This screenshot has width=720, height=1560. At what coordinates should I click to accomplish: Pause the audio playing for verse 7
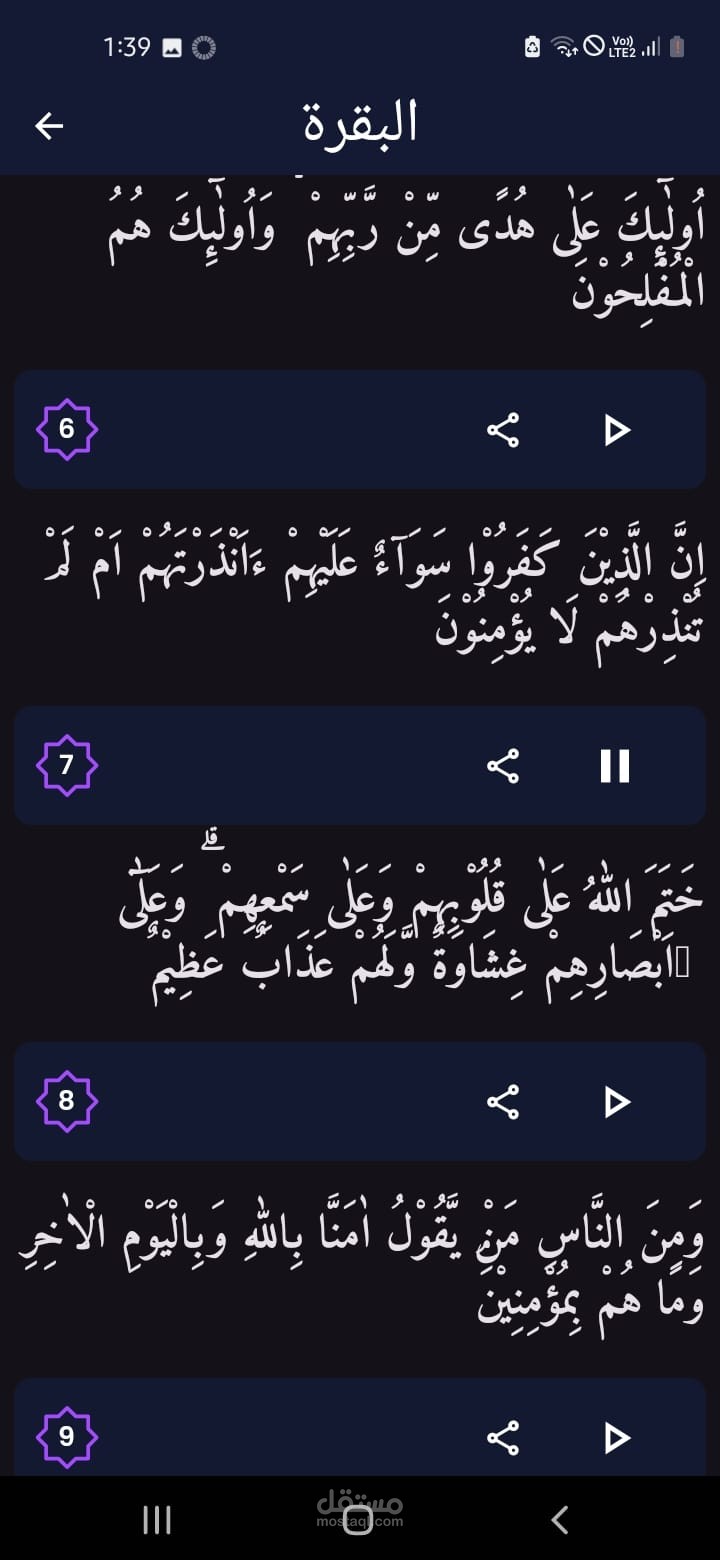tap(615, 766)
